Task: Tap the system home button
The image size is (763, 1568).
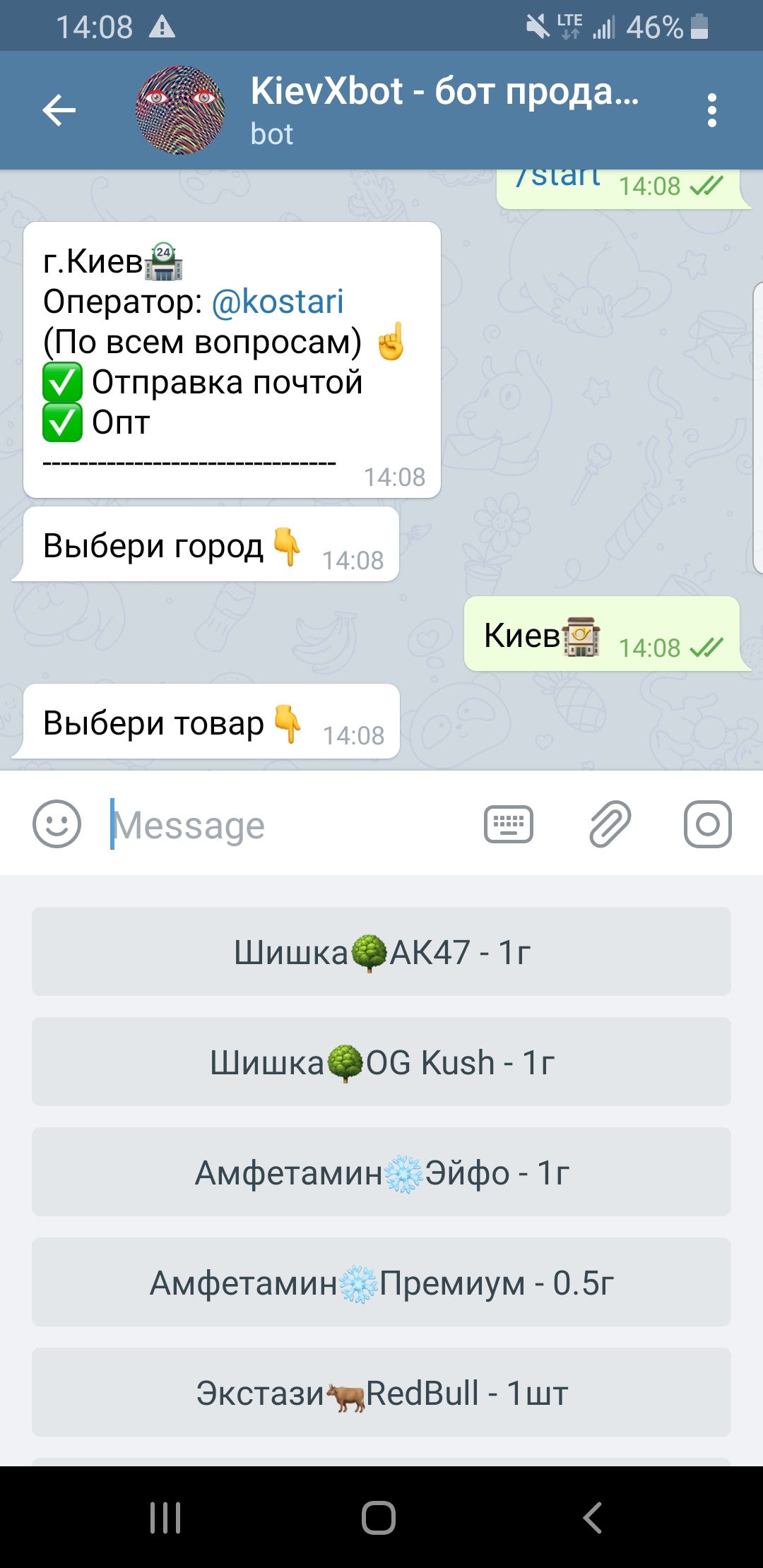Action: coord(379,1517)
